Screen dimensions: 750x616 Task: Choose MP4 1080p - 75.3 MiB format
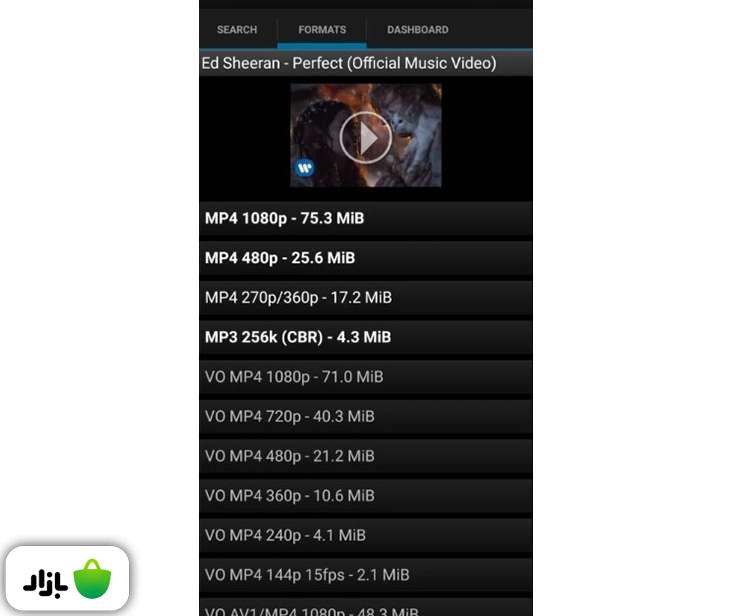365,218
